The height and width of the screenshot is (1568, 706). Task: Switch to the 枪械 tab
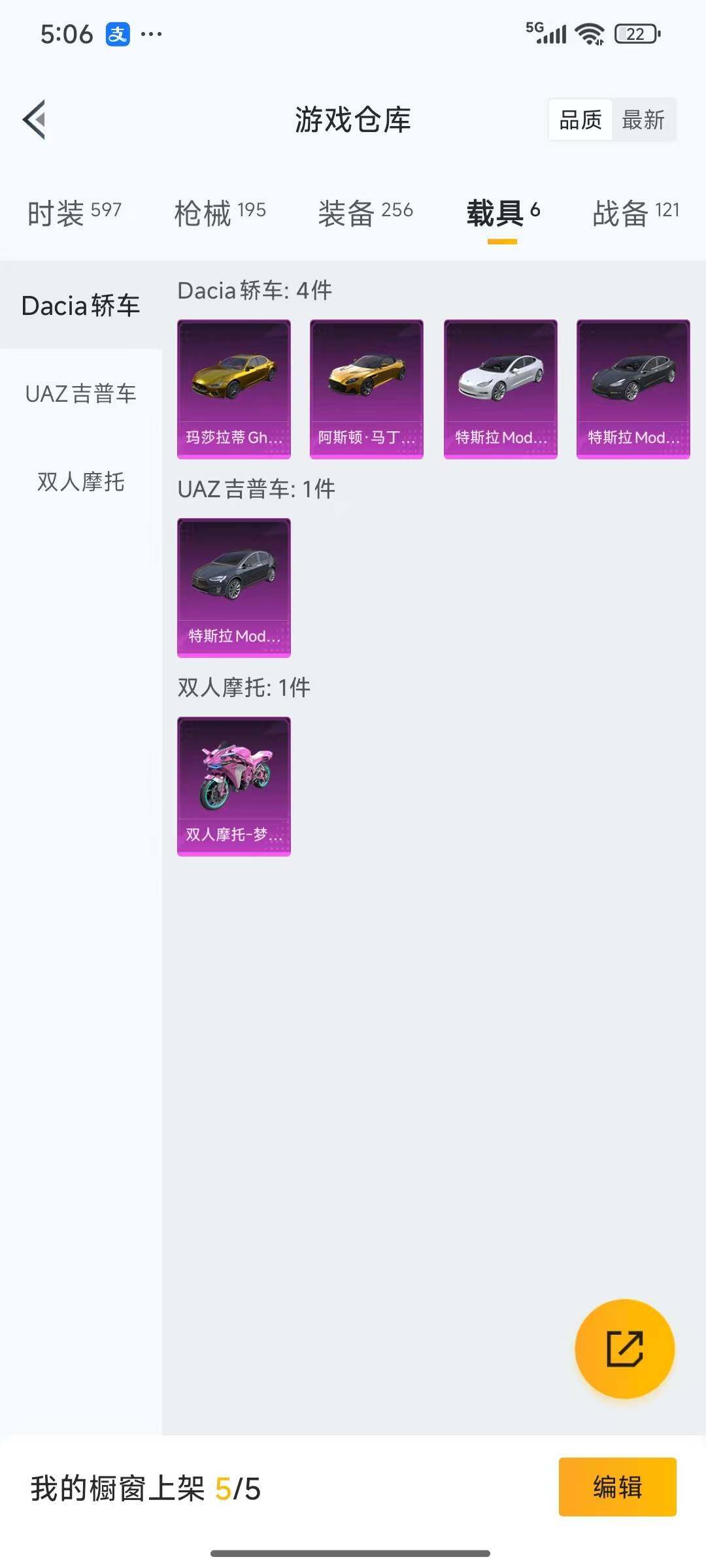tap(220, 213)
